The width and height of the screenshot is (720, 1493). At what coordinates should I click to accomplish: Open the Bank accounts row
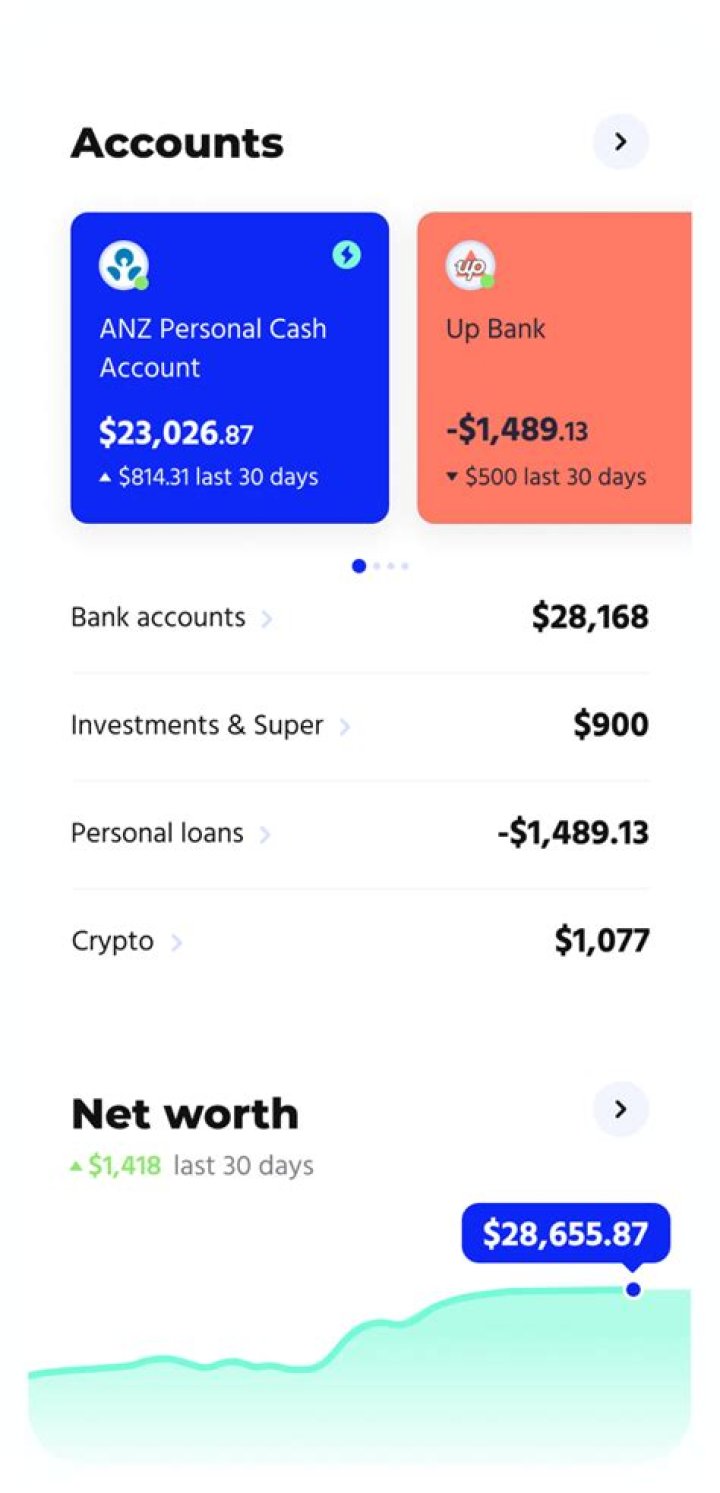(360, 618)
